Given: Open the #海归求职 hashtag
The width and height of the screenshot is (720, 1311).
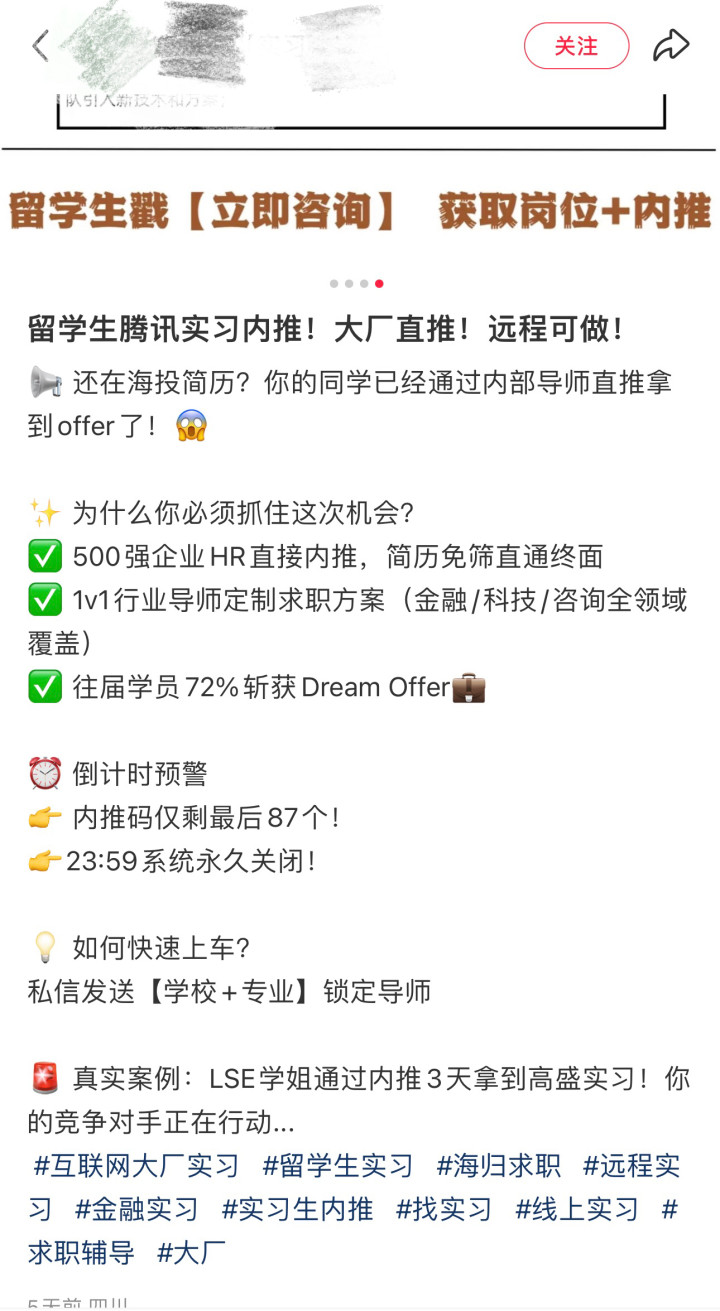Looking at the screenshot, I should coord(498,1165).
